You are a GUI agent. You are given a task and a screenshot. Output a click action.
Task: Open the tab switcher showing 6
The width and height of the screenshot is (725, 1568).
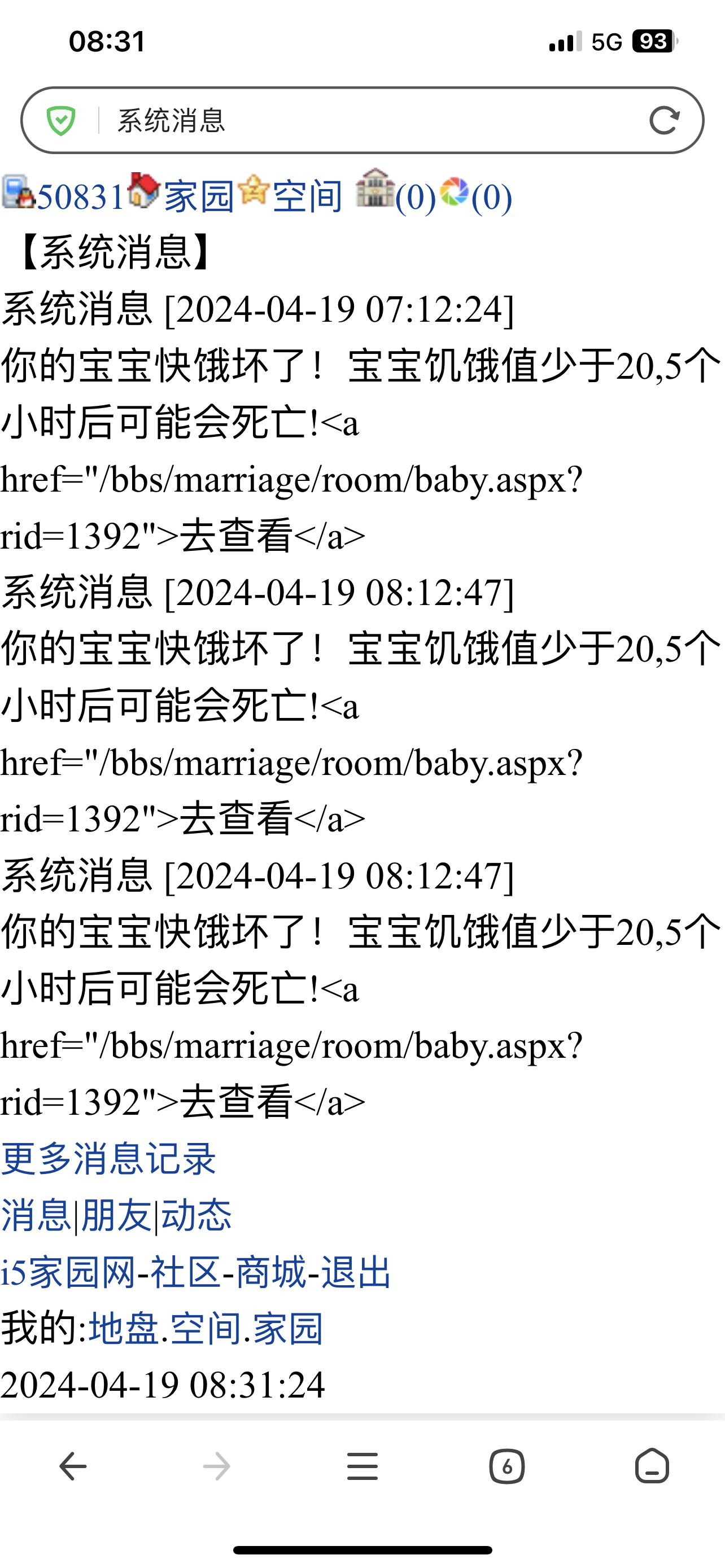tap(506, 1466)
